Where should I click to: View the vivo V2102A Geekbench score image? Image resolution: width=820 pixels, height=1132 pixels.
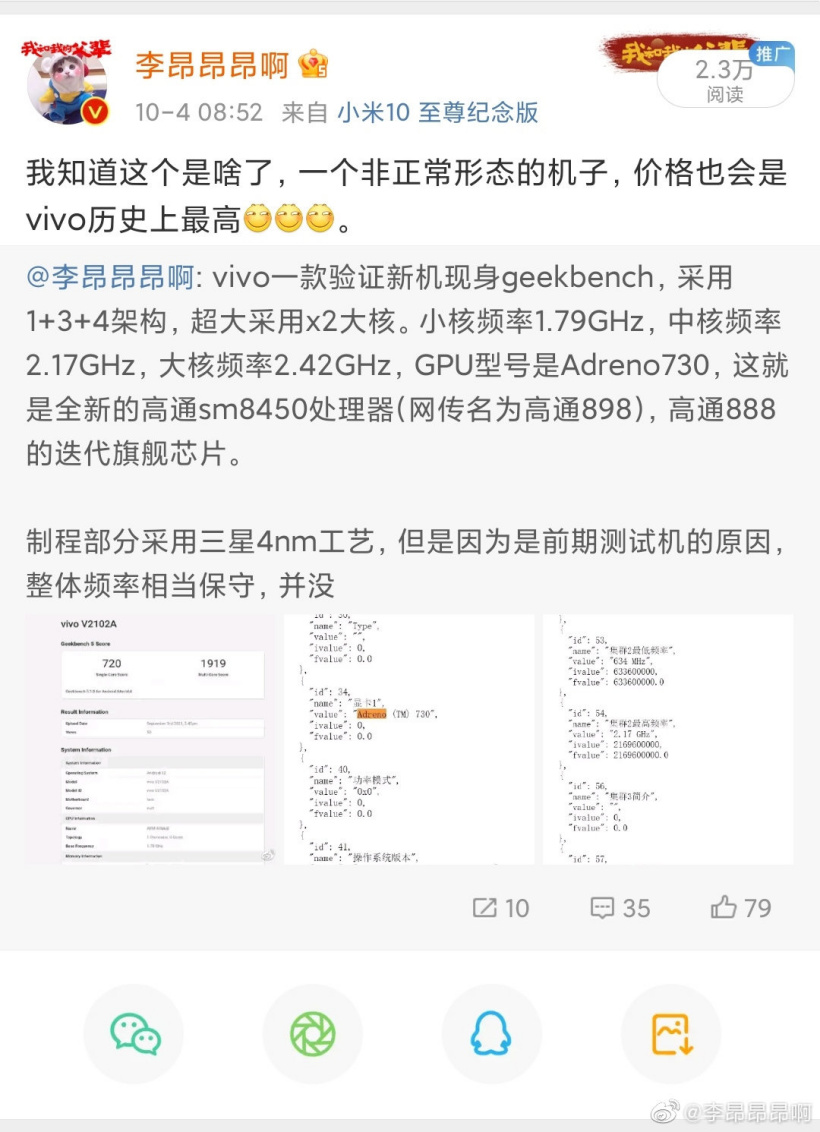tap(150, 739)
